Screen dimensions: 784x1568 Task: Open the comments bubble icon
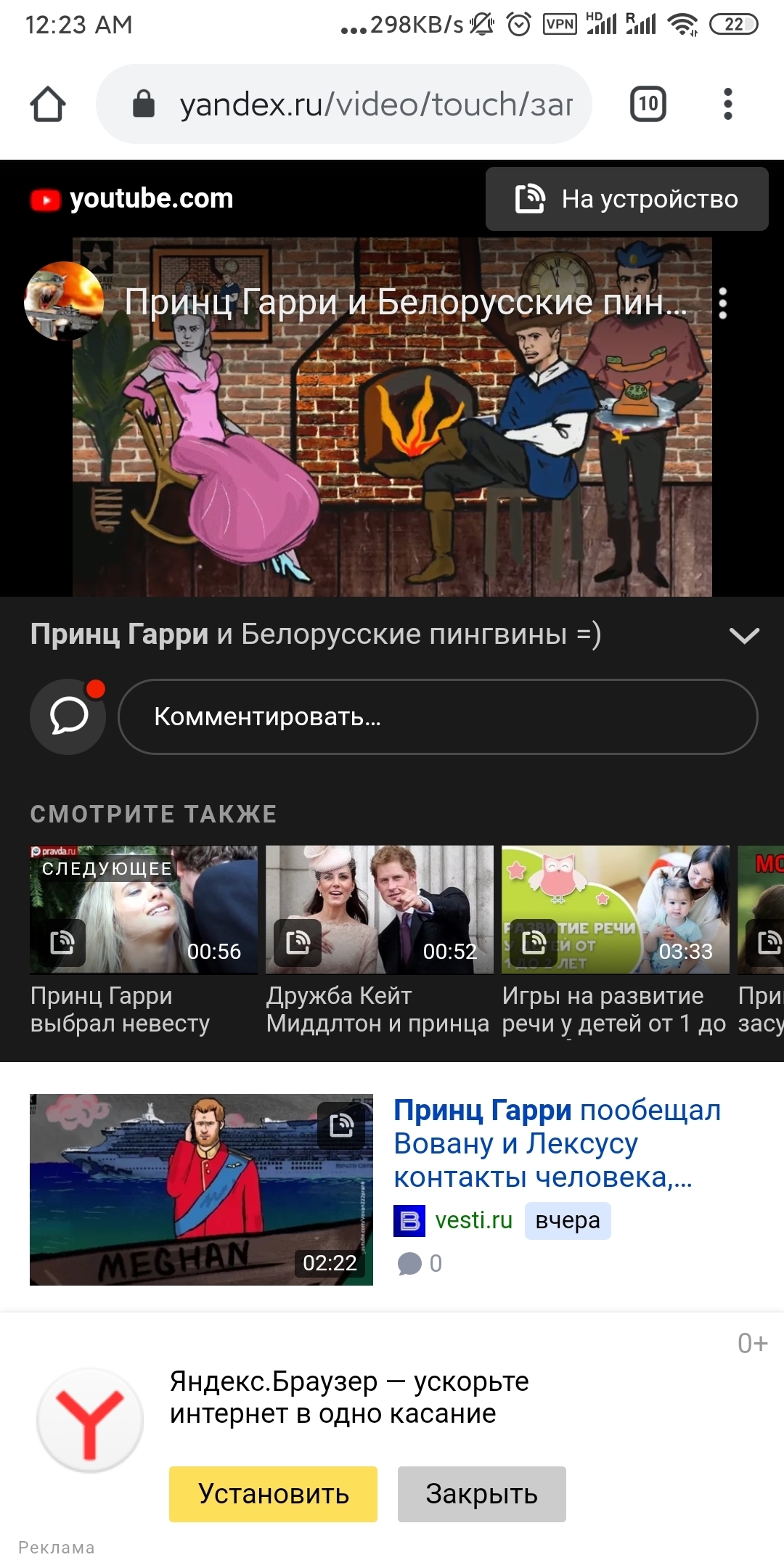68,716
